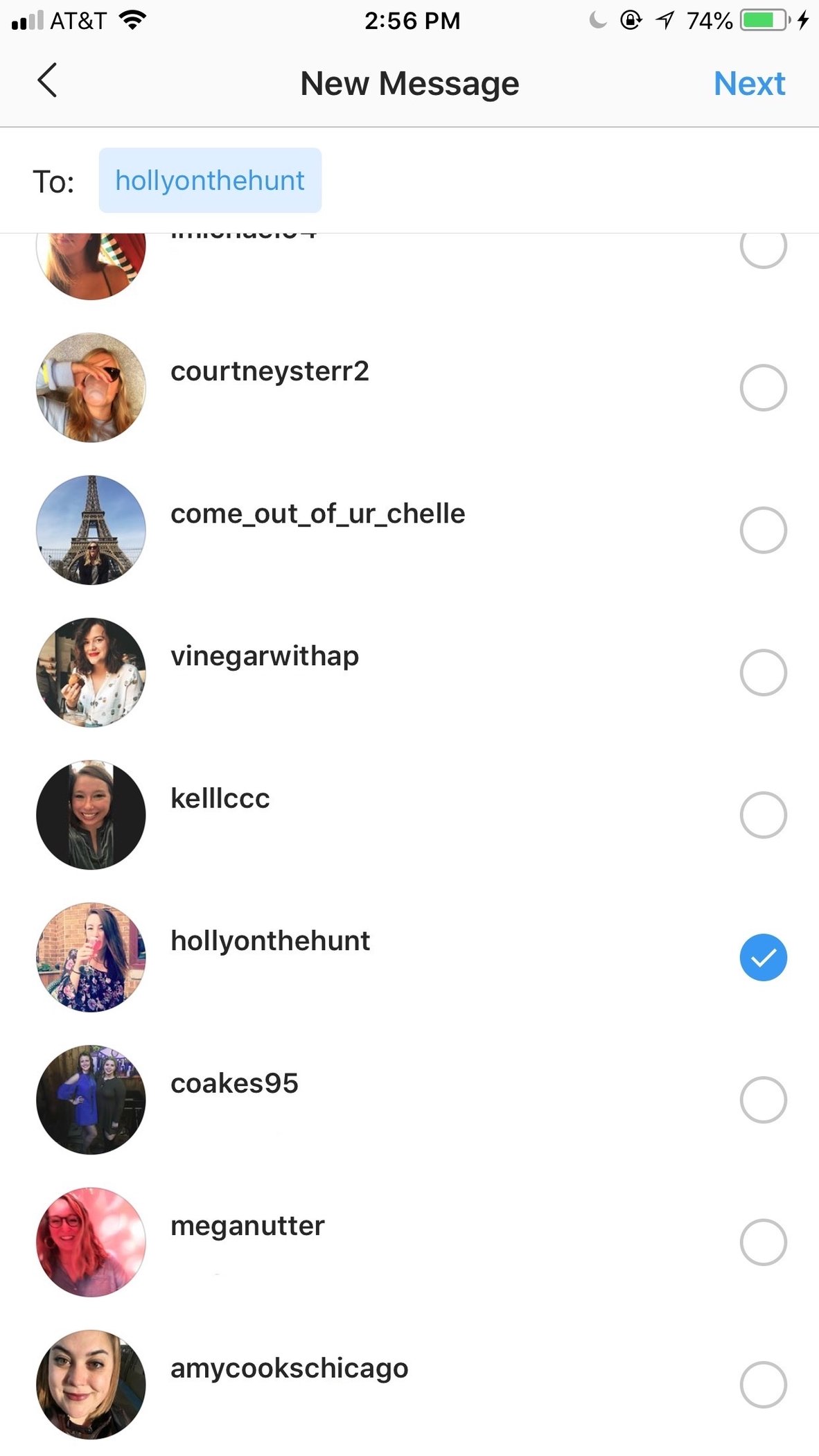Select meganutter as a recipient
Screen dimensions: 819x1456
(763, 1243)
